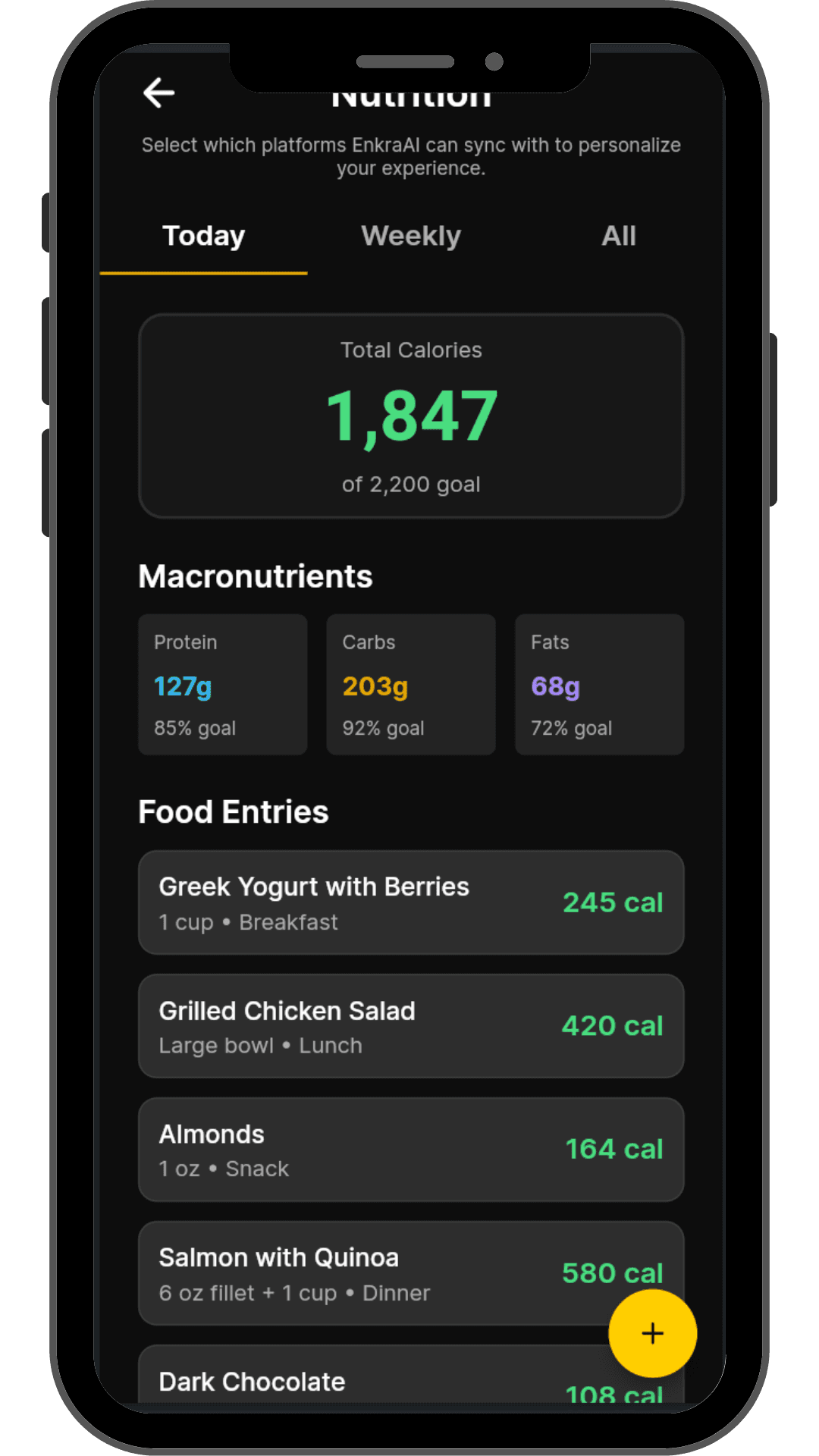Viewport: 819px width, 1456px height.
Task: Switch to the All tab
Action: 619,236
